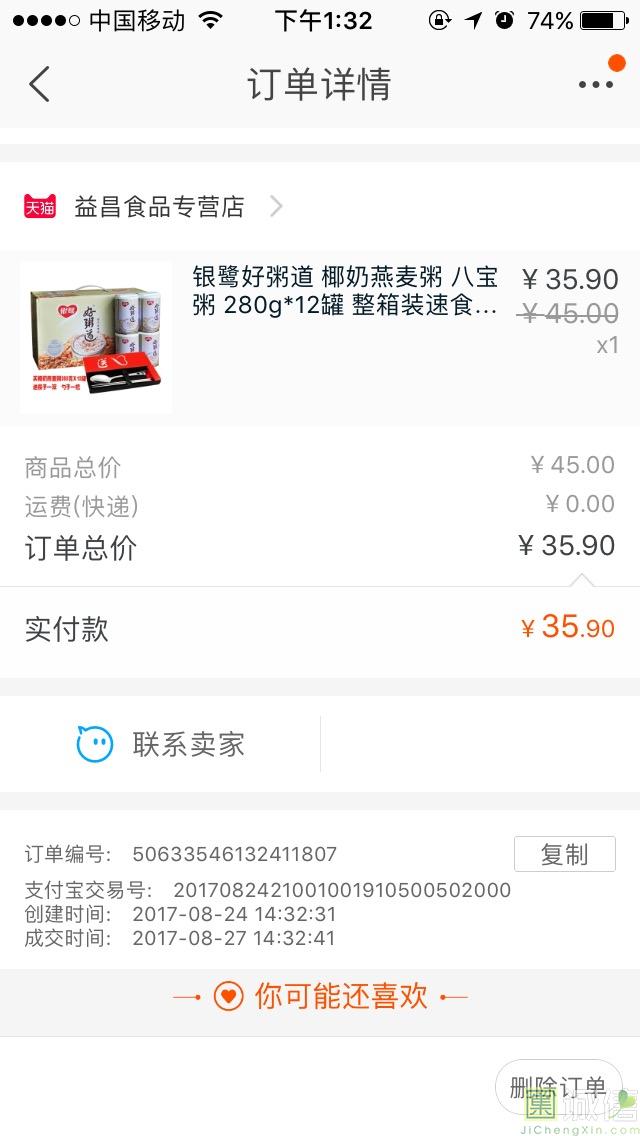The width and height of the screenshot is (640, 1136).
Task: Open the three-dot overflow menu
Action: 595,85
